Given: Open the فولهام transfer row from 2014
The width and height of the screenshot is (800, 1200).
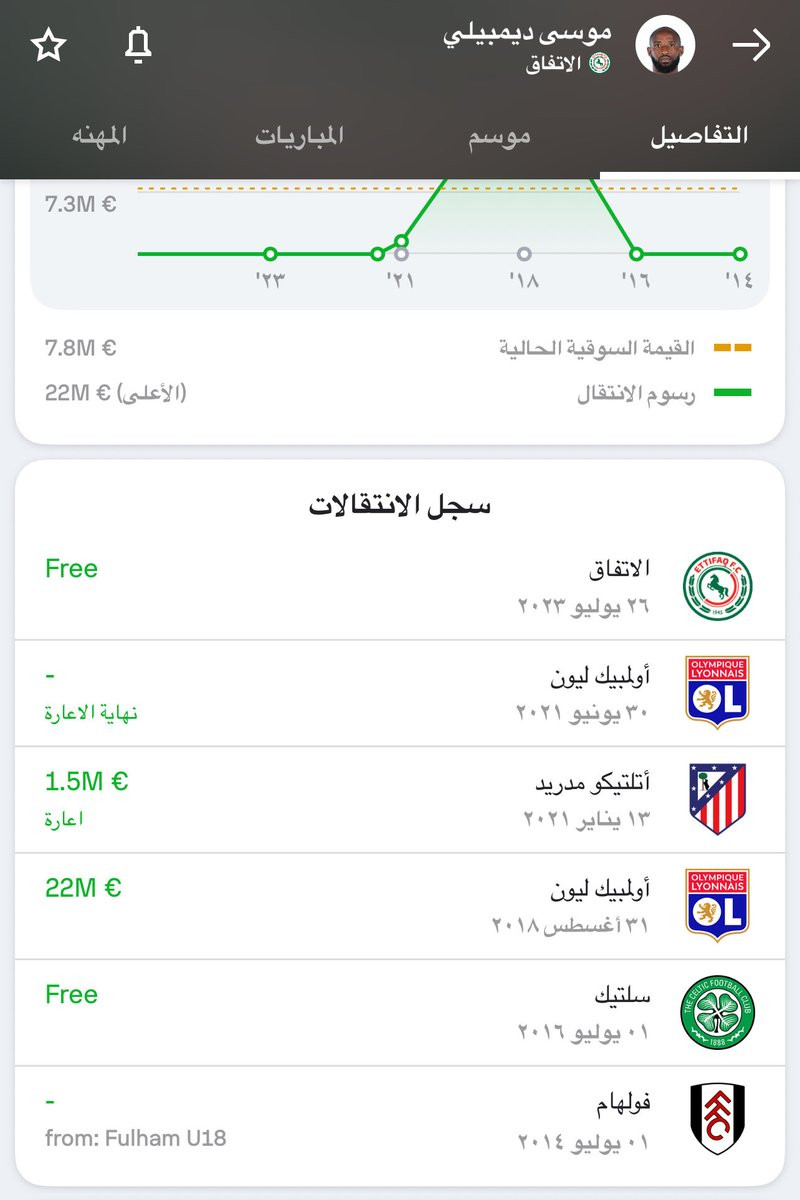Looking at the screenshot, I should [x=400, y=1119].
